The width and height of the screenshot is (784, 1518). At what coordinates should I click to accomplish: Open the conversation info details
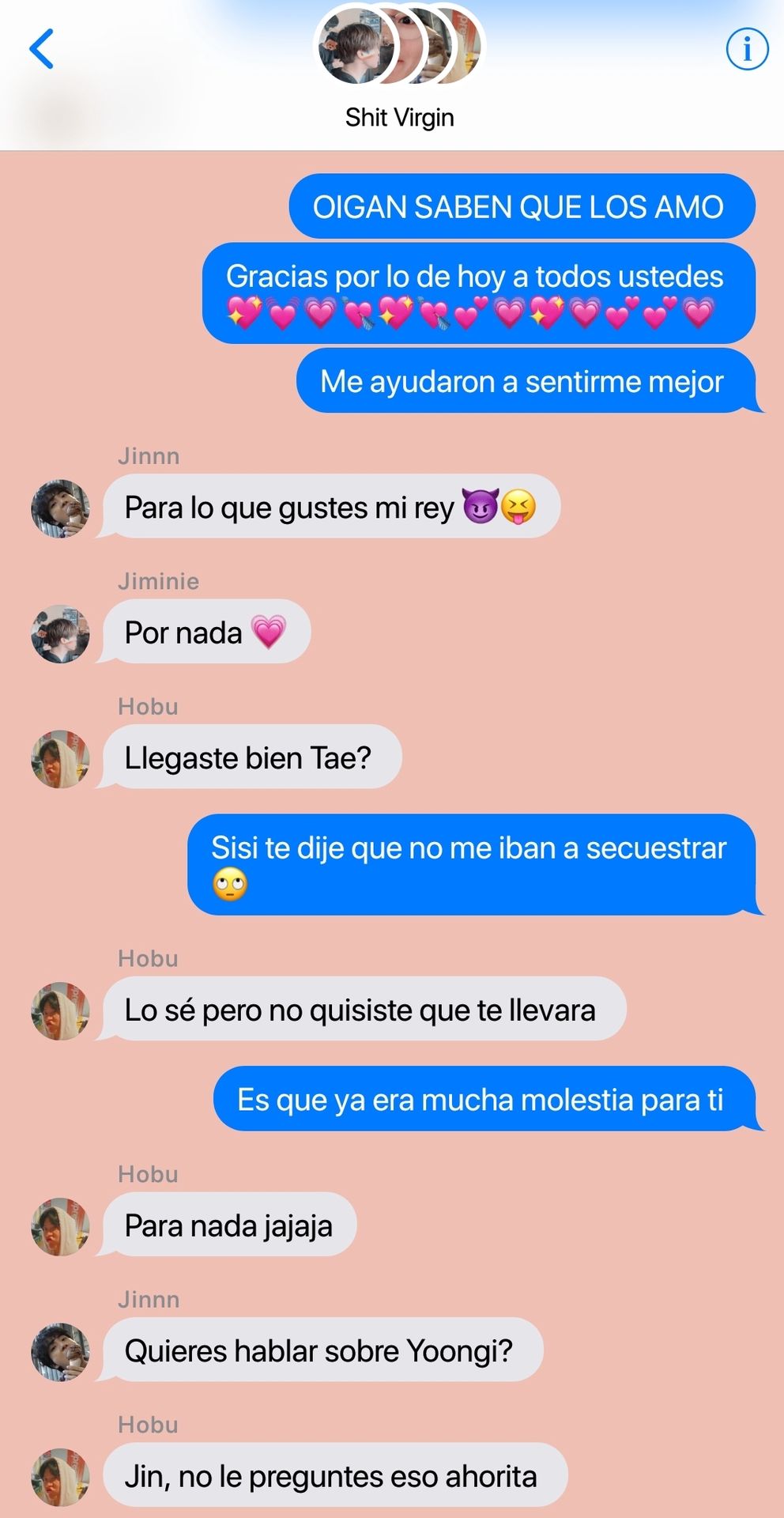746,49
